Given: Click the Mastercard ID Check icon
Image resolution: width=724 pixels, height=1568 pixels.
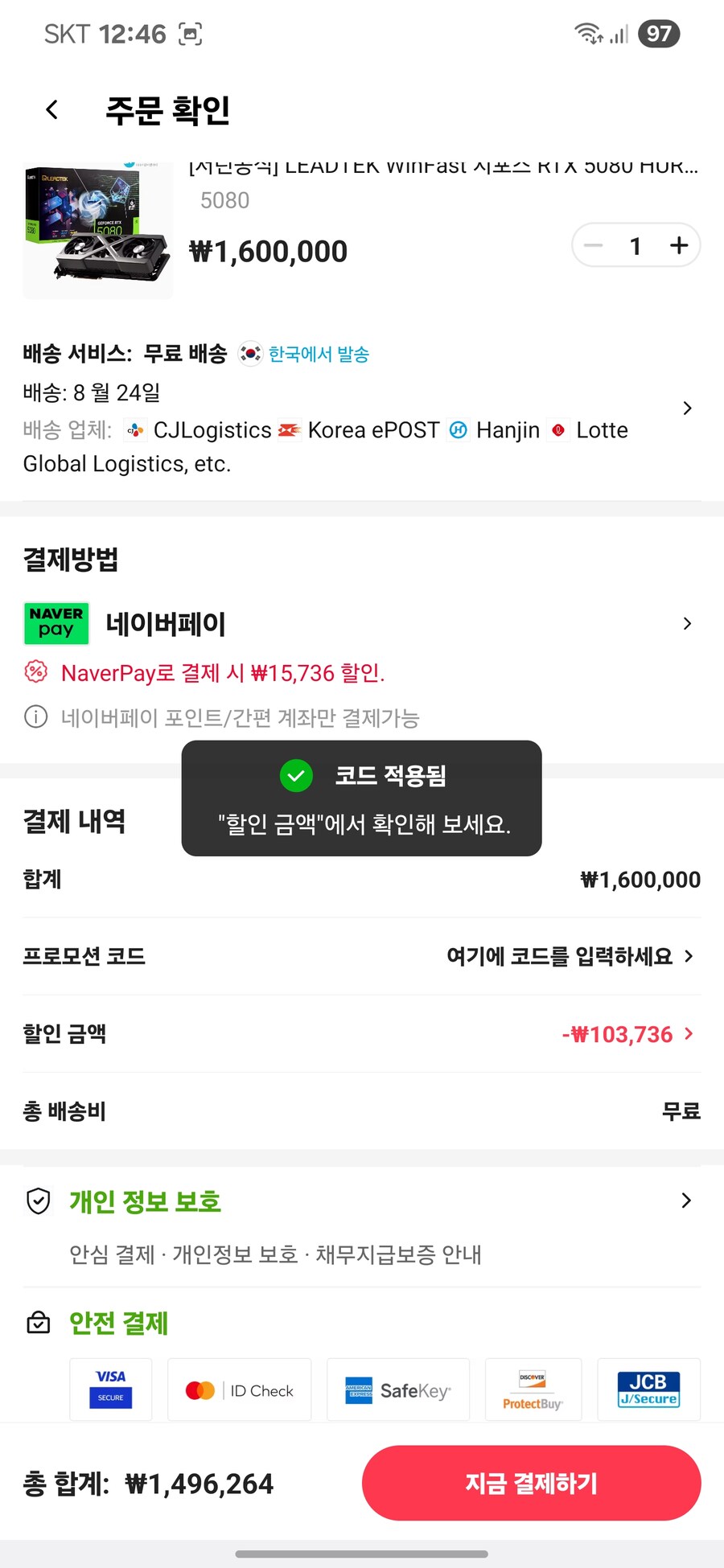Looking at the screenshot, I should (x=239, y=1389).
